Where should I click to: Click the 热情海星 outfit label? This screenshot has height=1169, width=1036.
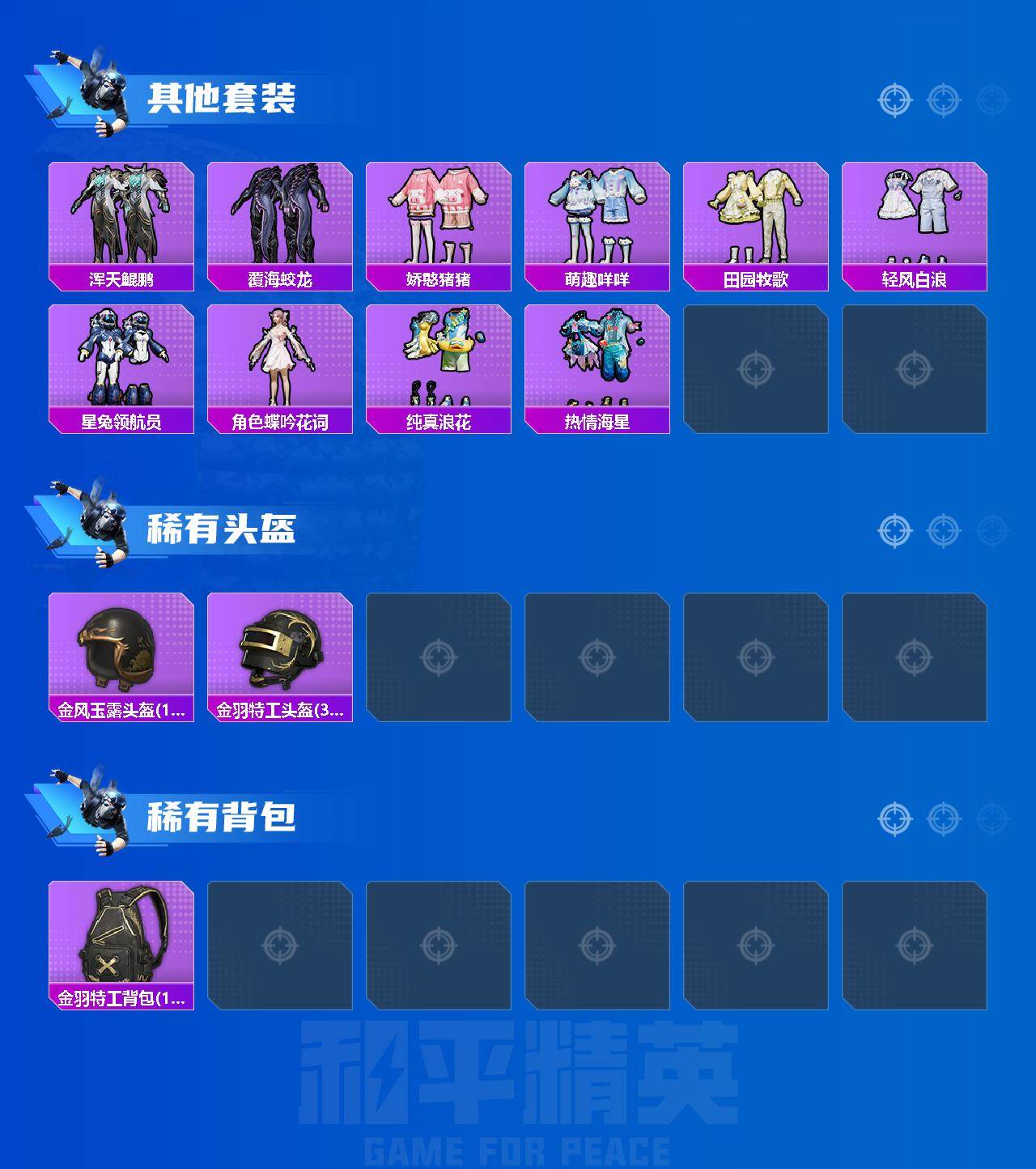(597, 422)
